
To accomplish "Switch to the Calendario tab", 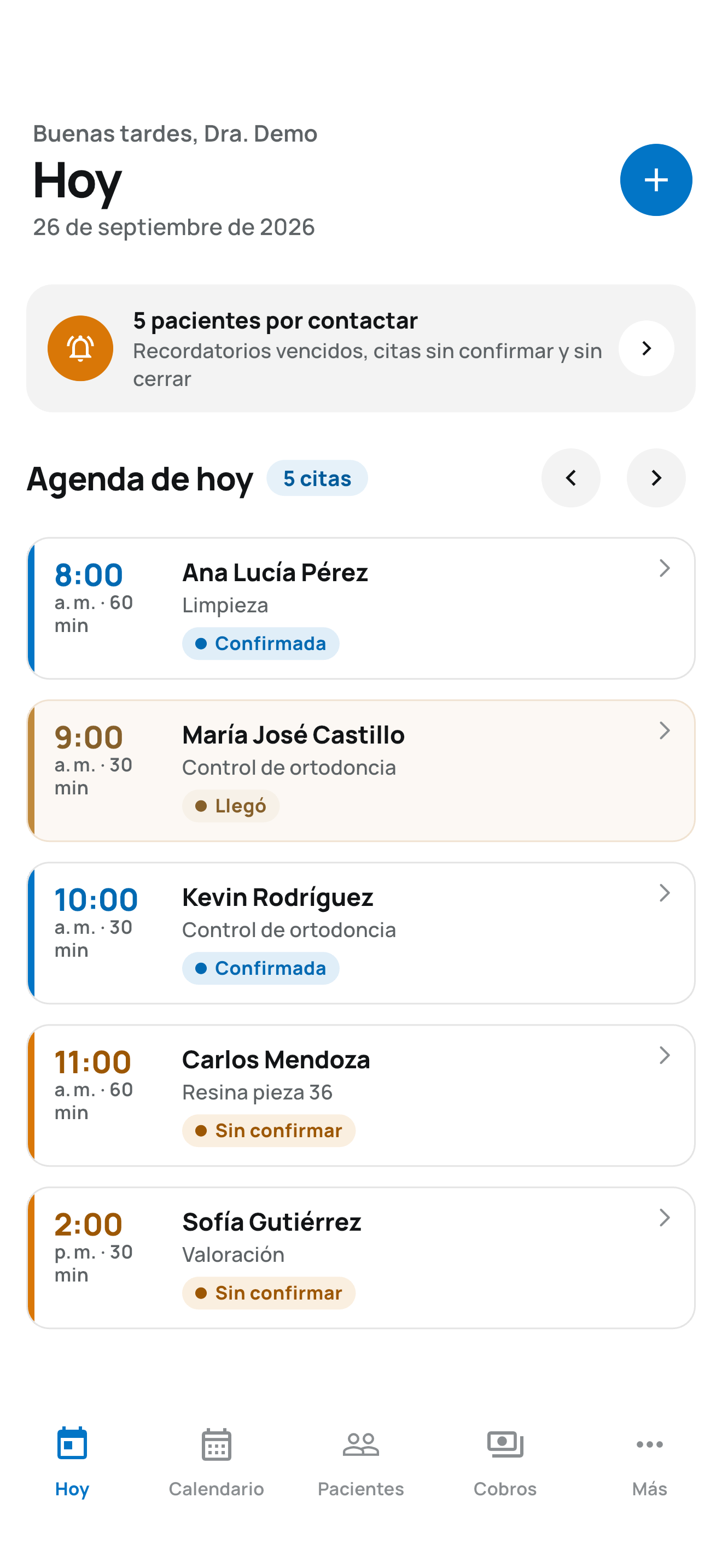I will (x=216, y=1462).
